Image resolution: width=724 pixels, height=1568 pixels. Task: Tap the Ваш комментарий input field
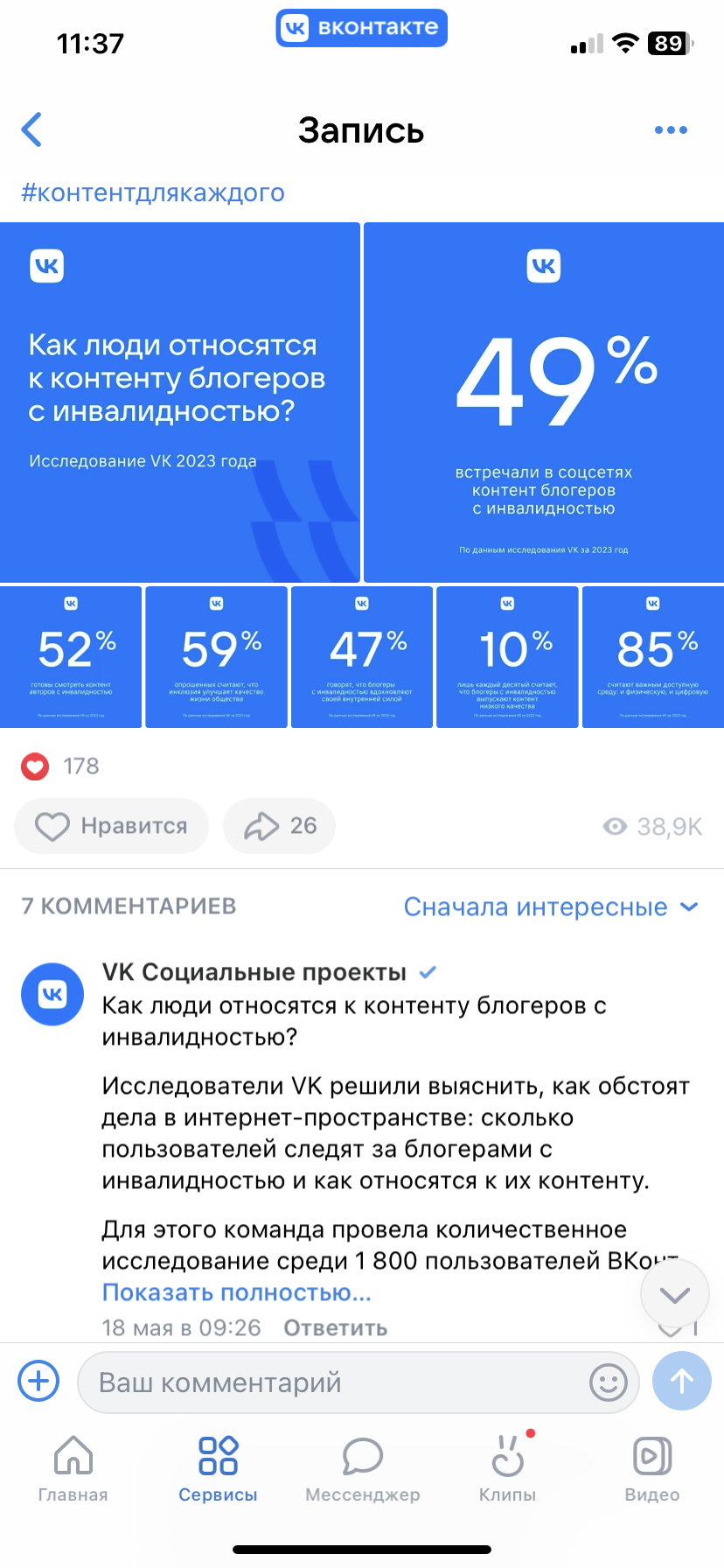click(332, 1382)
